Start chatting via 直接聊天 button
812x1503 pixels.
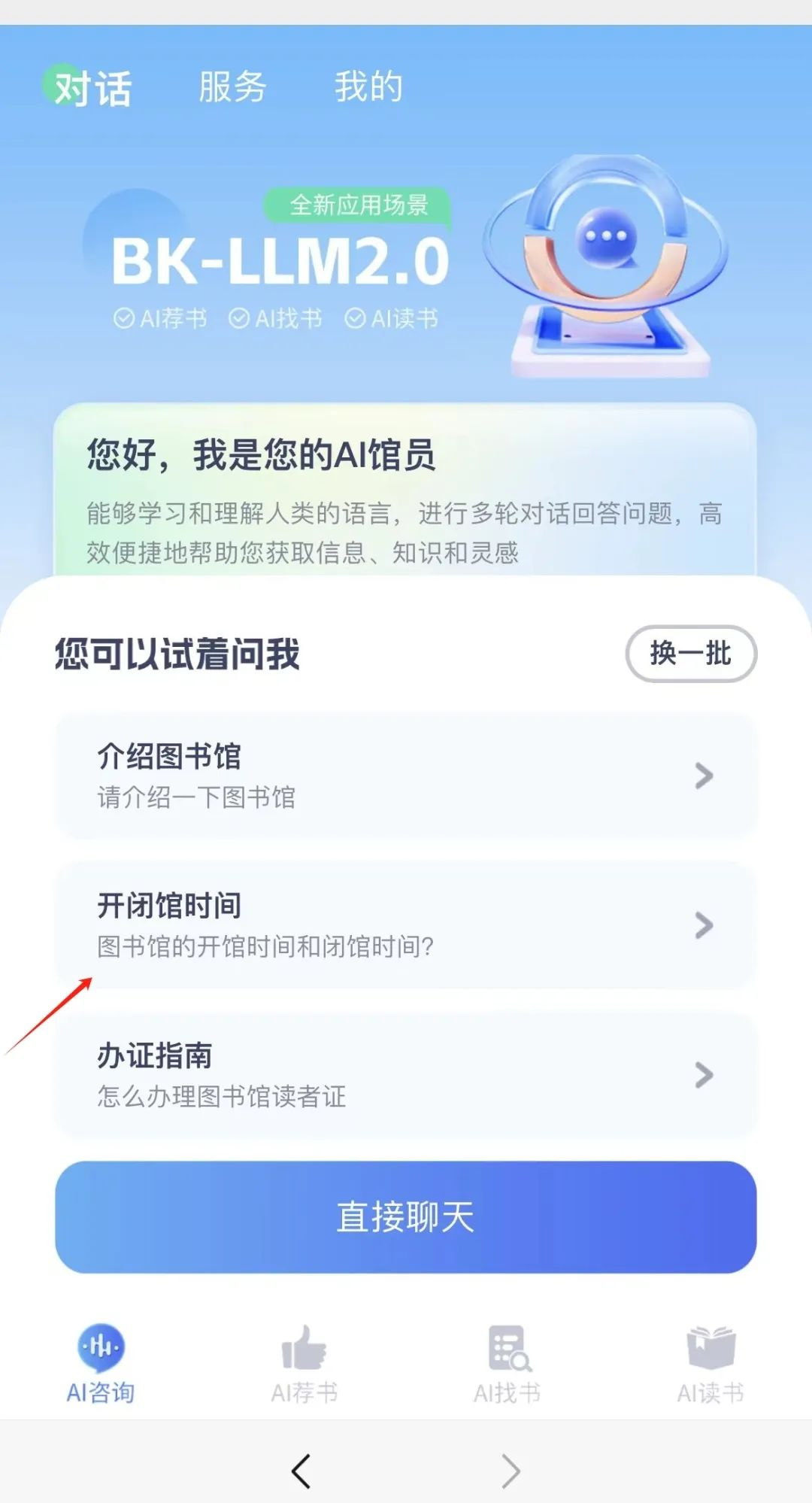coord(405,1216)
